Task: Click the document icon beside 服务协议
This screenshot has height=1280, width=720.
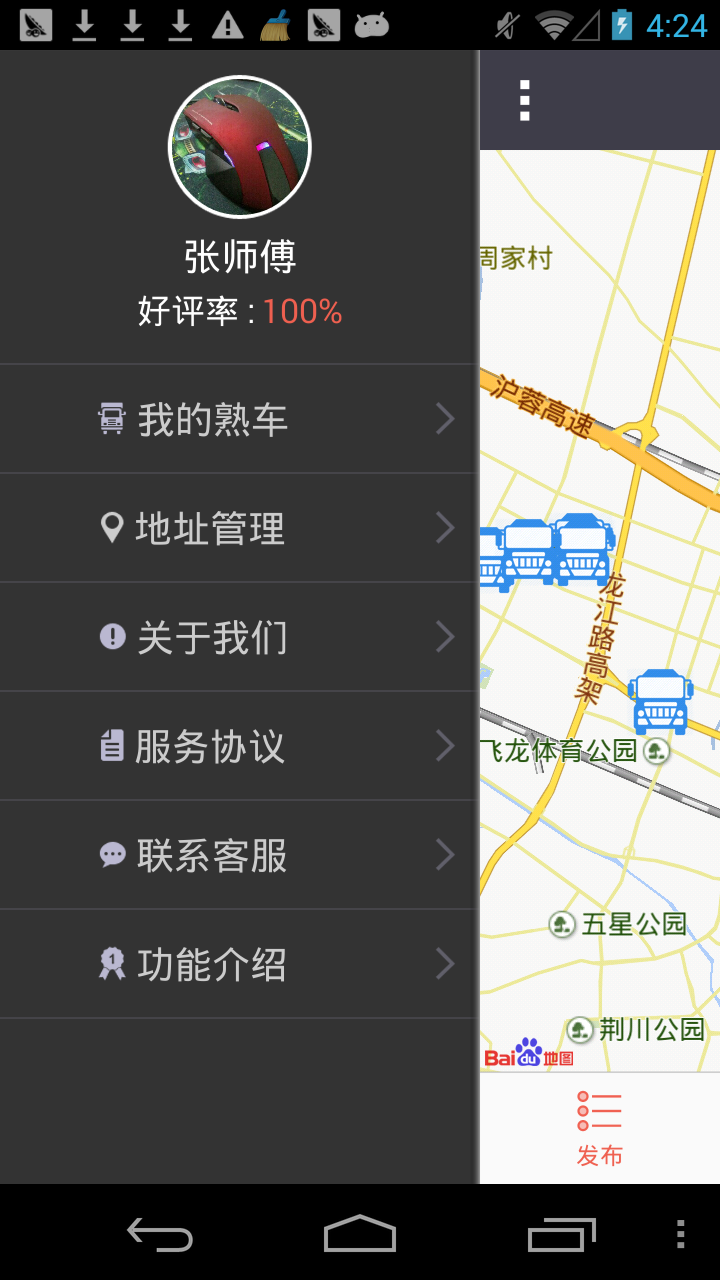Action: 113,746
